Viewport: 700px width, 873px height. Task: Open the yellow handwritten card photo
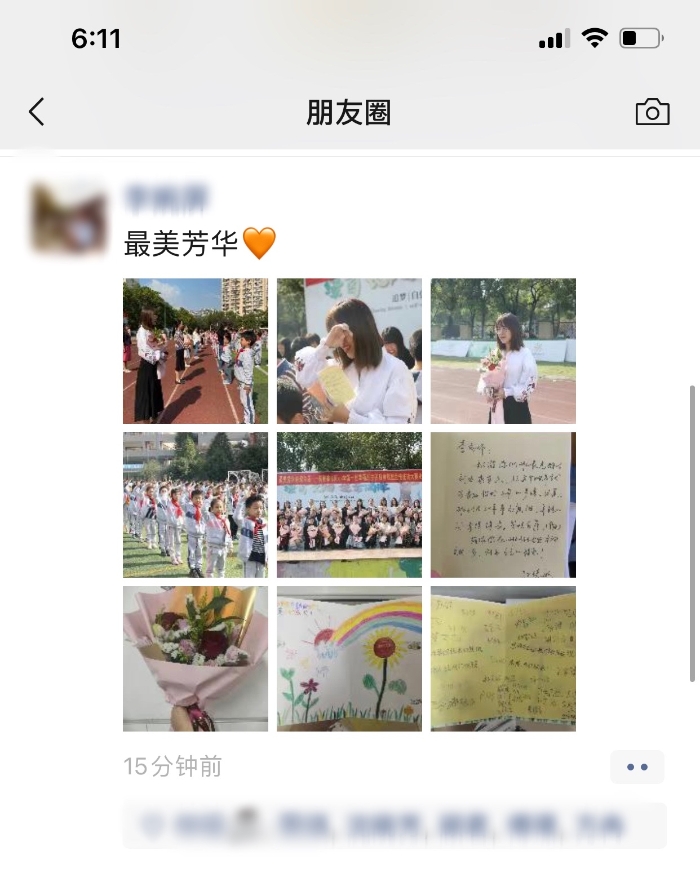pos(503,658)
